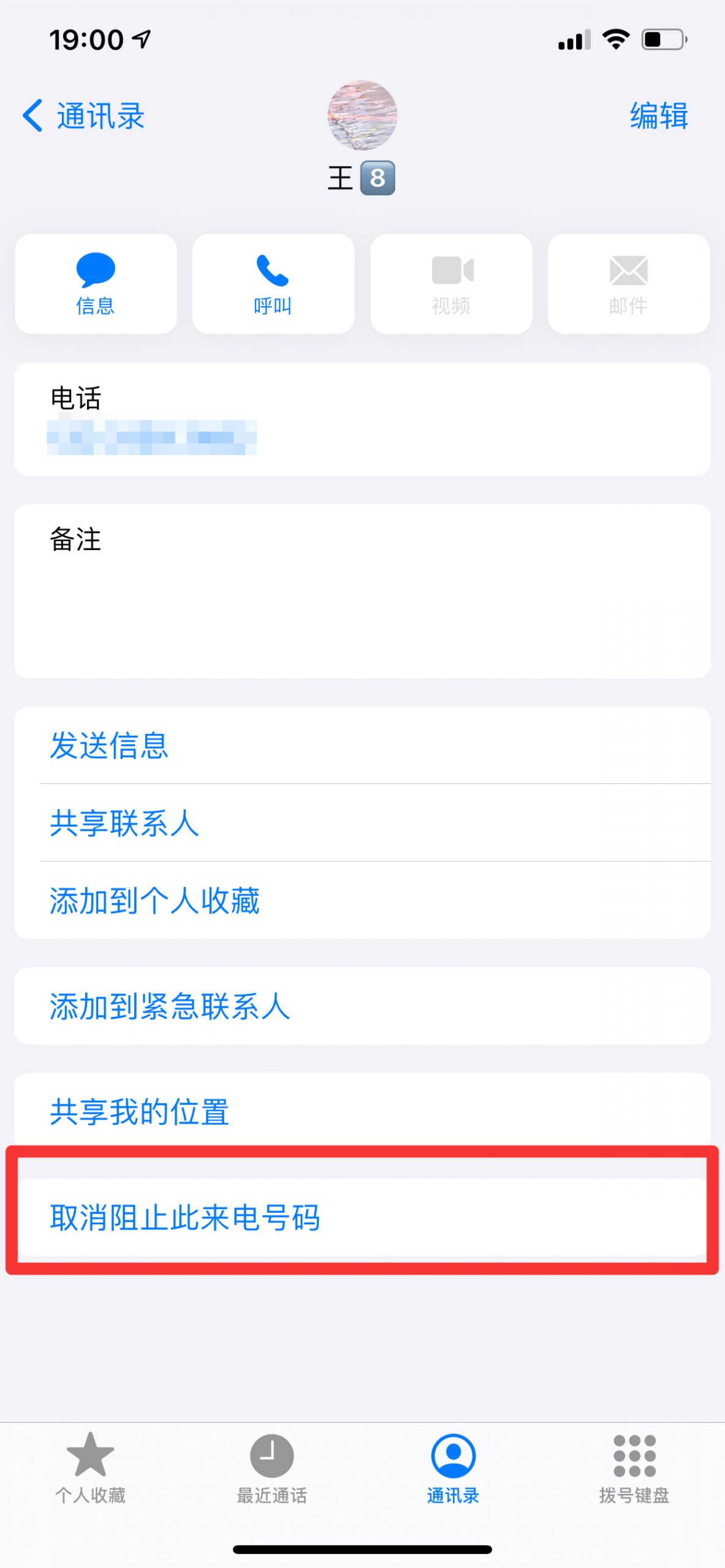Tap the blurred phone number

coord(151,437)
